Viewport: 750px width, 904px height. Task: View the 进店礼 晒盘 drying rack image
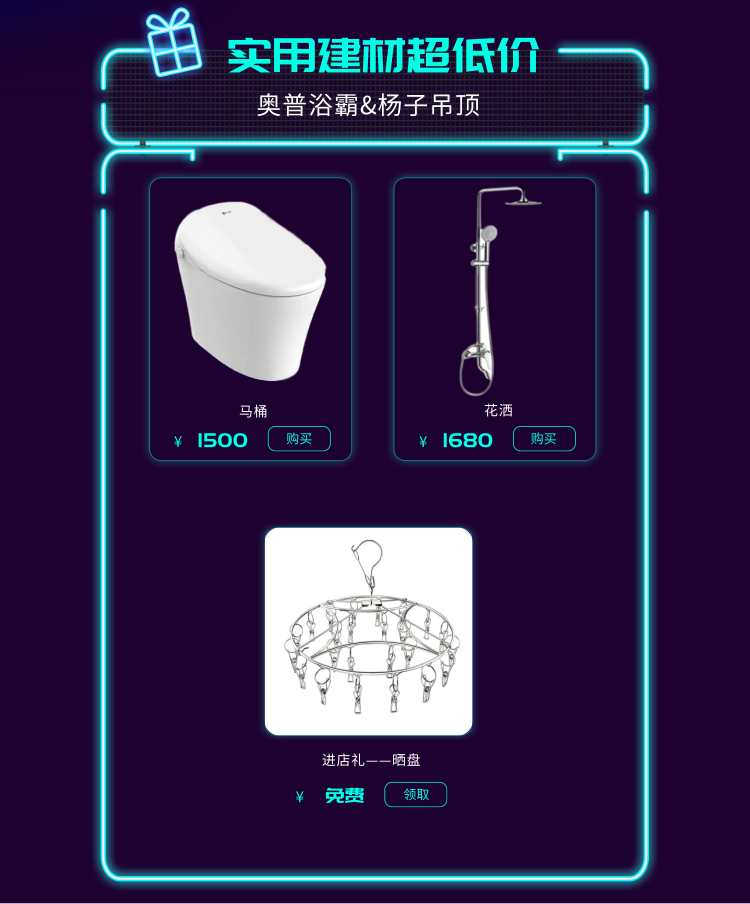[368, 631]
